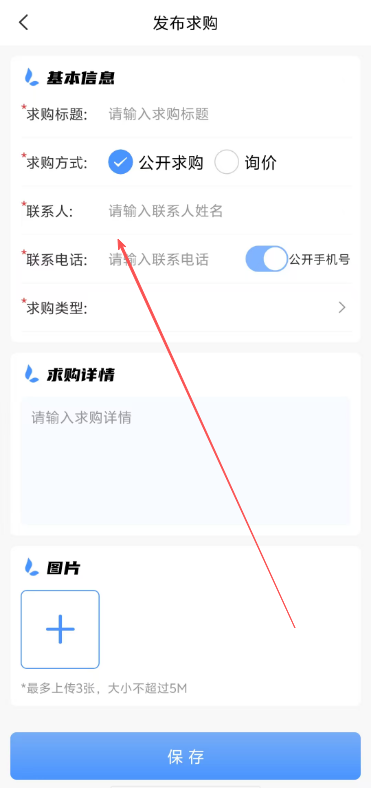The width and height of the screenshot is (371, 788).
Task: Go back using the top-left arrow
Action: [x=24, y=23]
